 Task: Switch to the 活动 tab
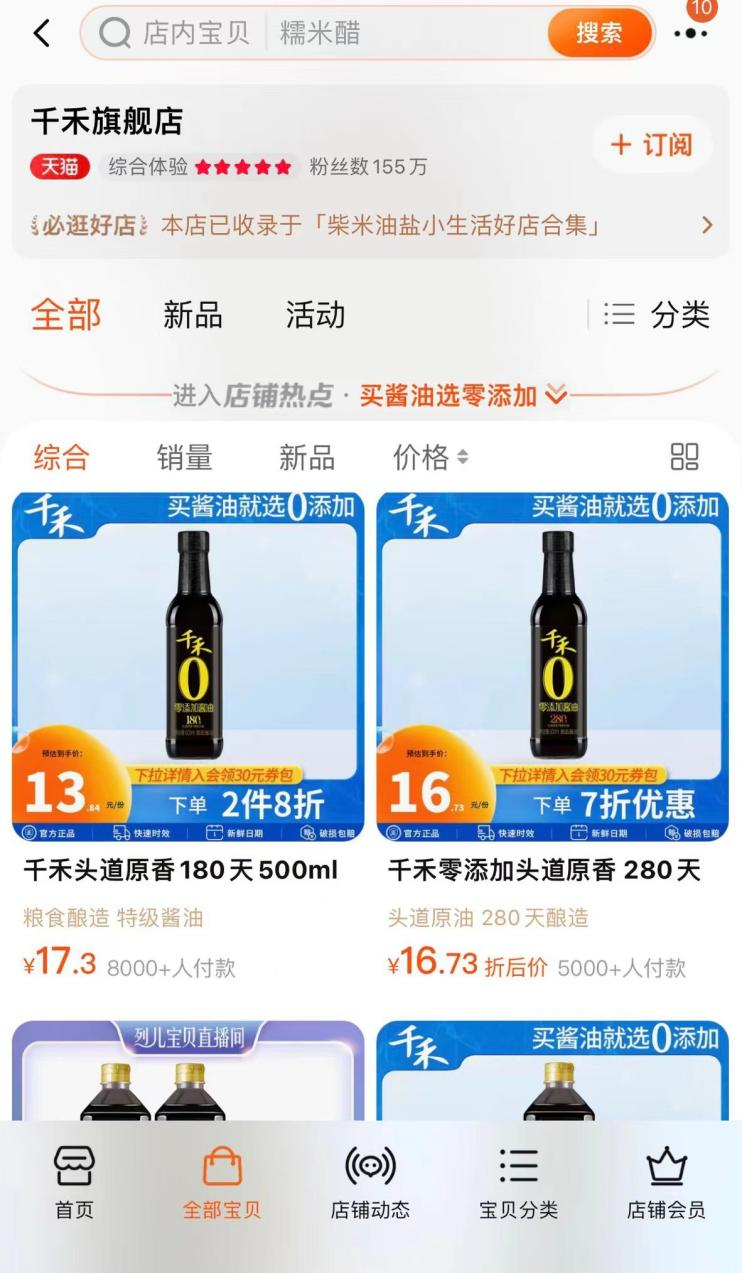tap(315, 315)
